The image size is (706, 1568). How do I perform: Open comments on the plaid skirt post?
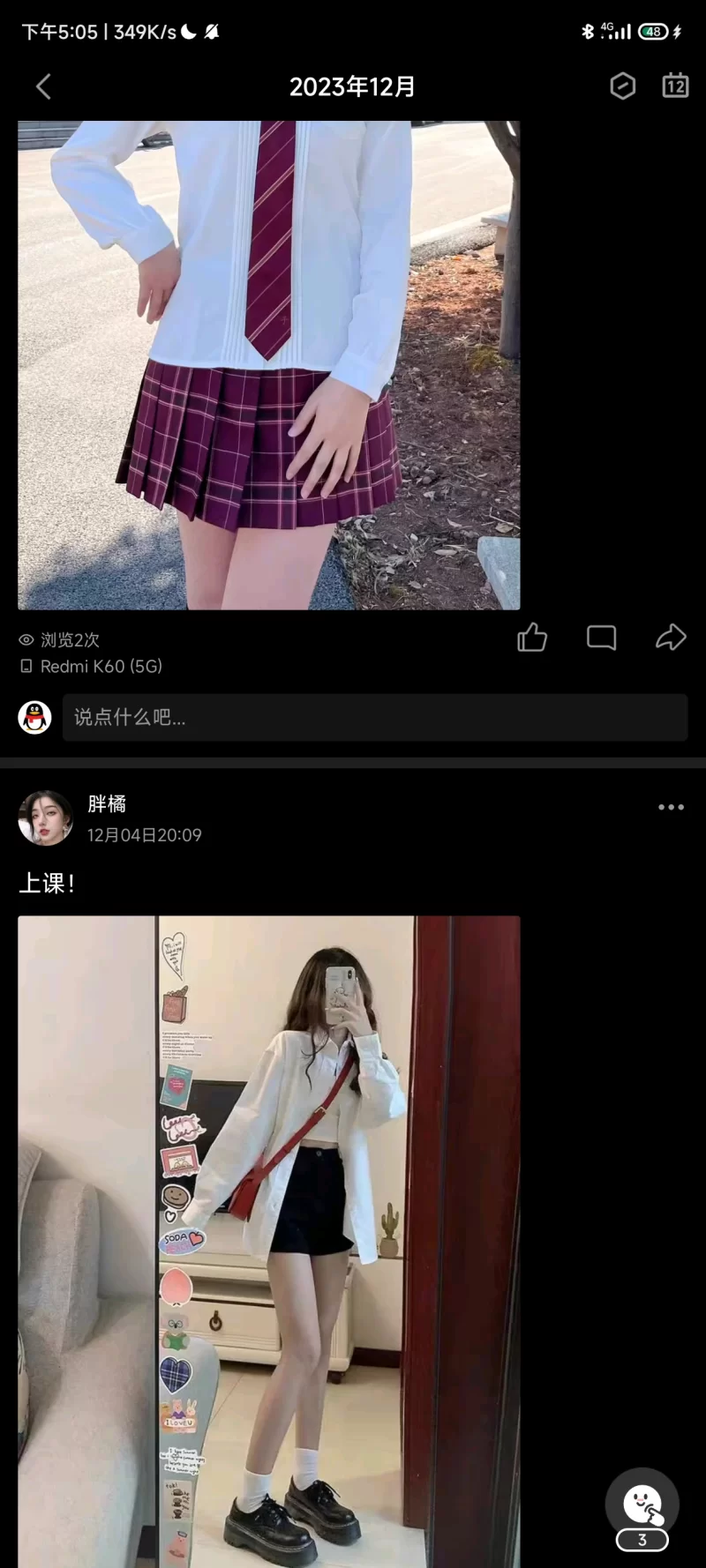pos(601,638)
